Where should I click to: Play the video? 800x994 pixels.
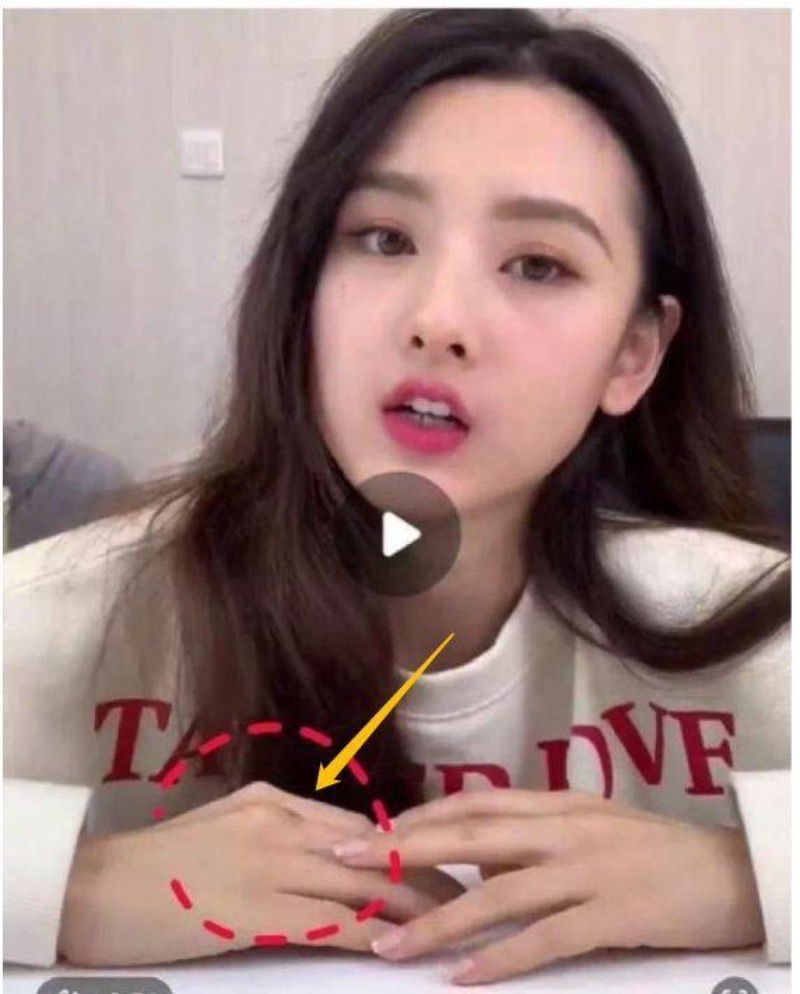click(401, 535)
